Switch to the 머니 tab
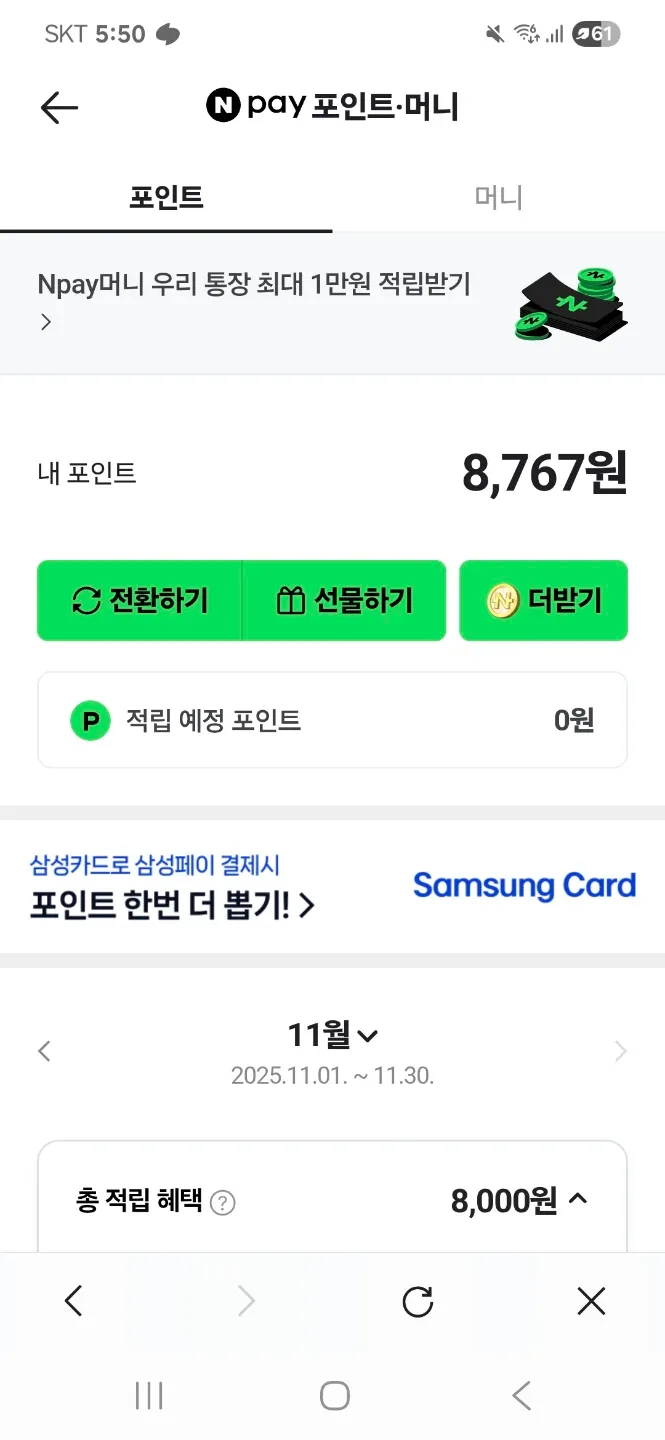 point(498,197)
